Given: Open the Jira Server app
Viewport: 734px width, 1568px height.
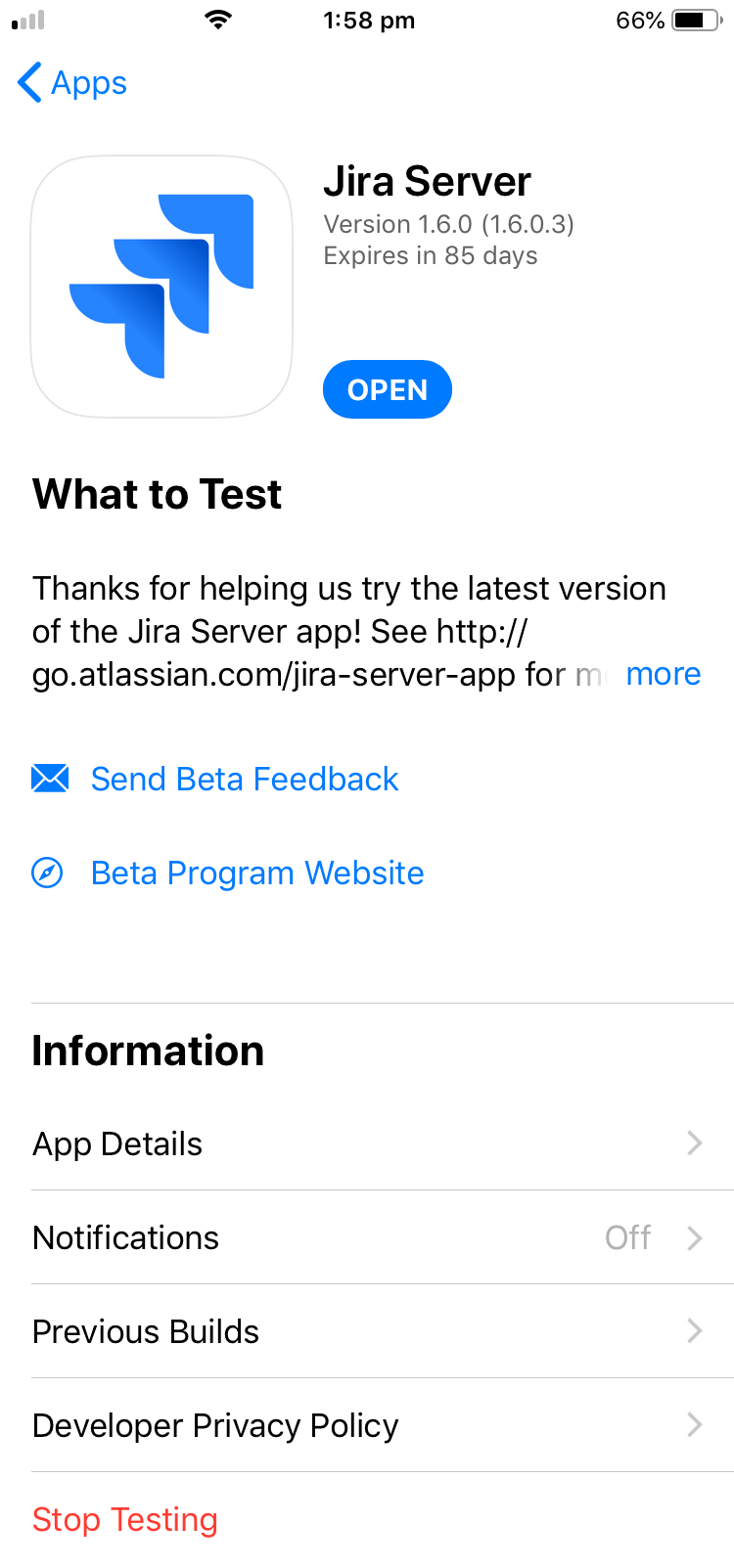Looking at the screenshot, I should pos(387,389).
